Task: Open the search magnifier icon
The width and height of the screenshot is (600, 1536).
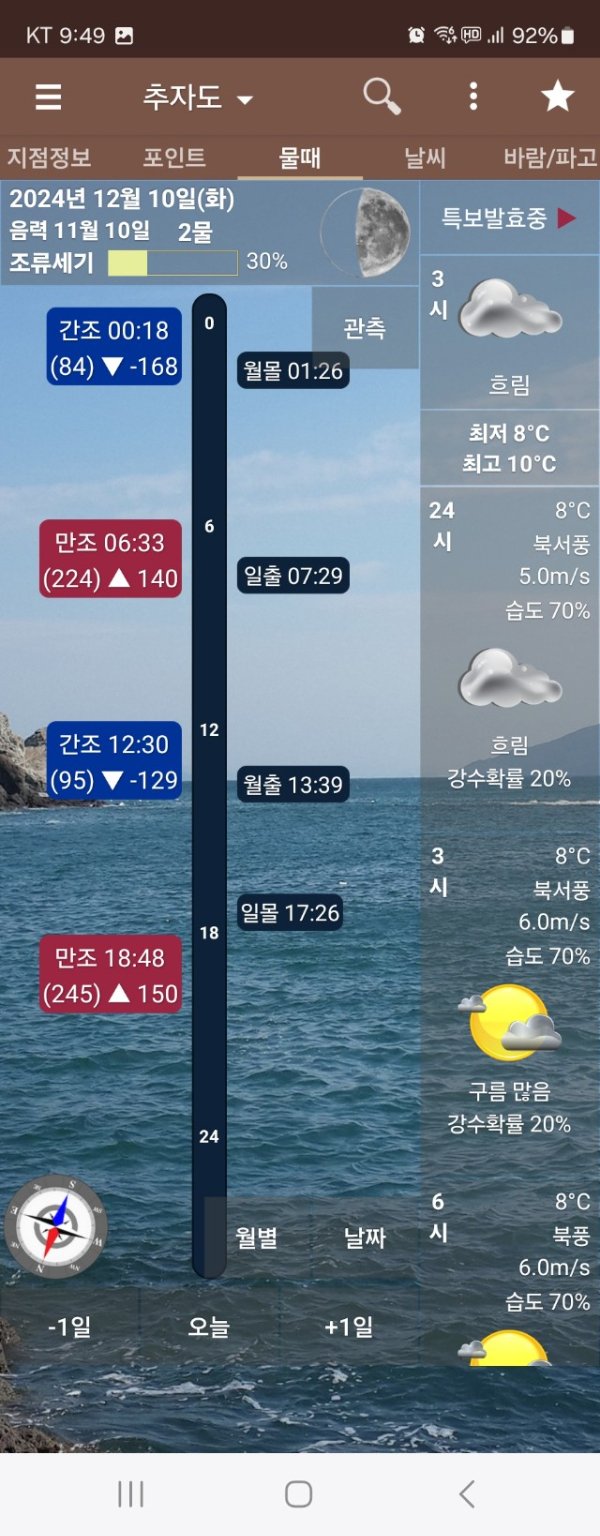Action: point(381,97)
